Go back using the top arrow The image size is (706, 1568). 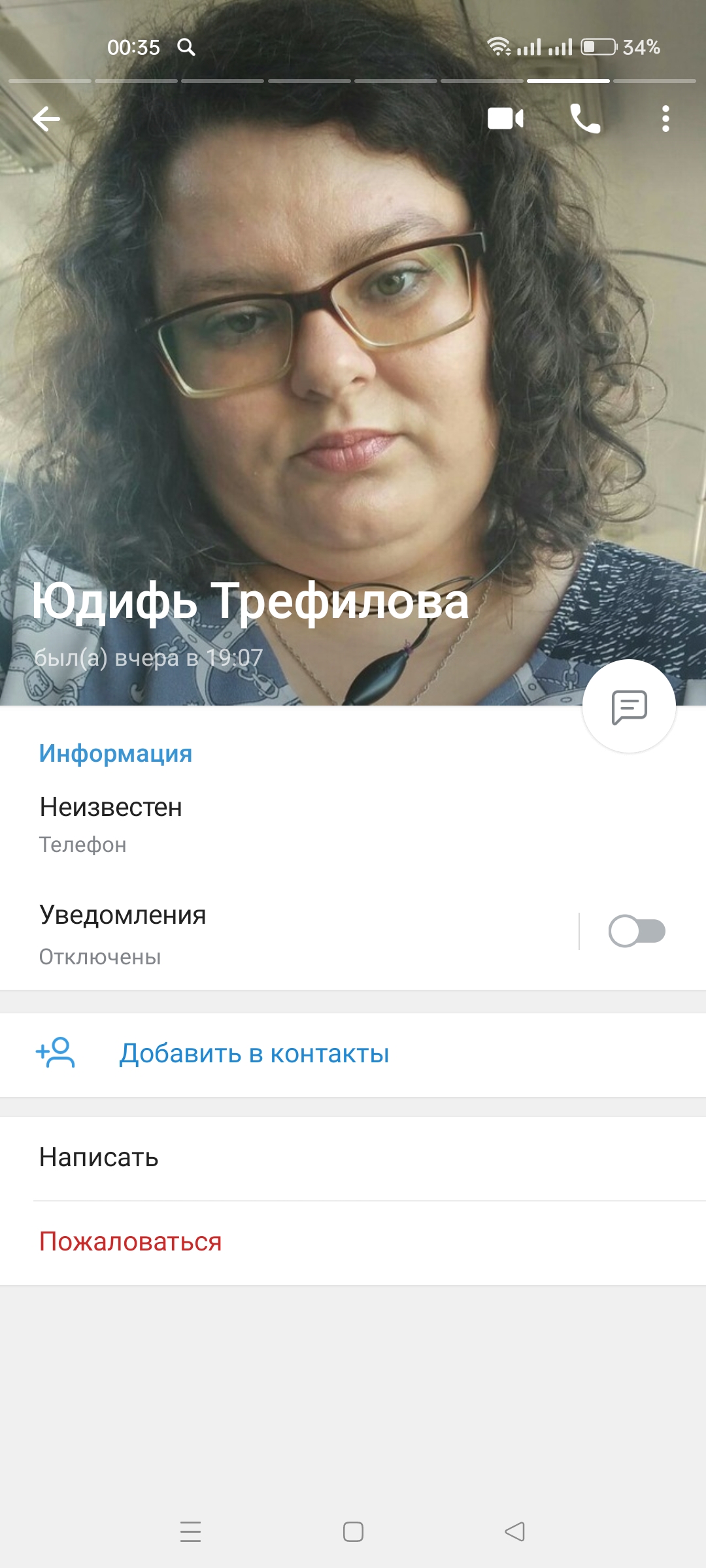(x=46, y=119)
